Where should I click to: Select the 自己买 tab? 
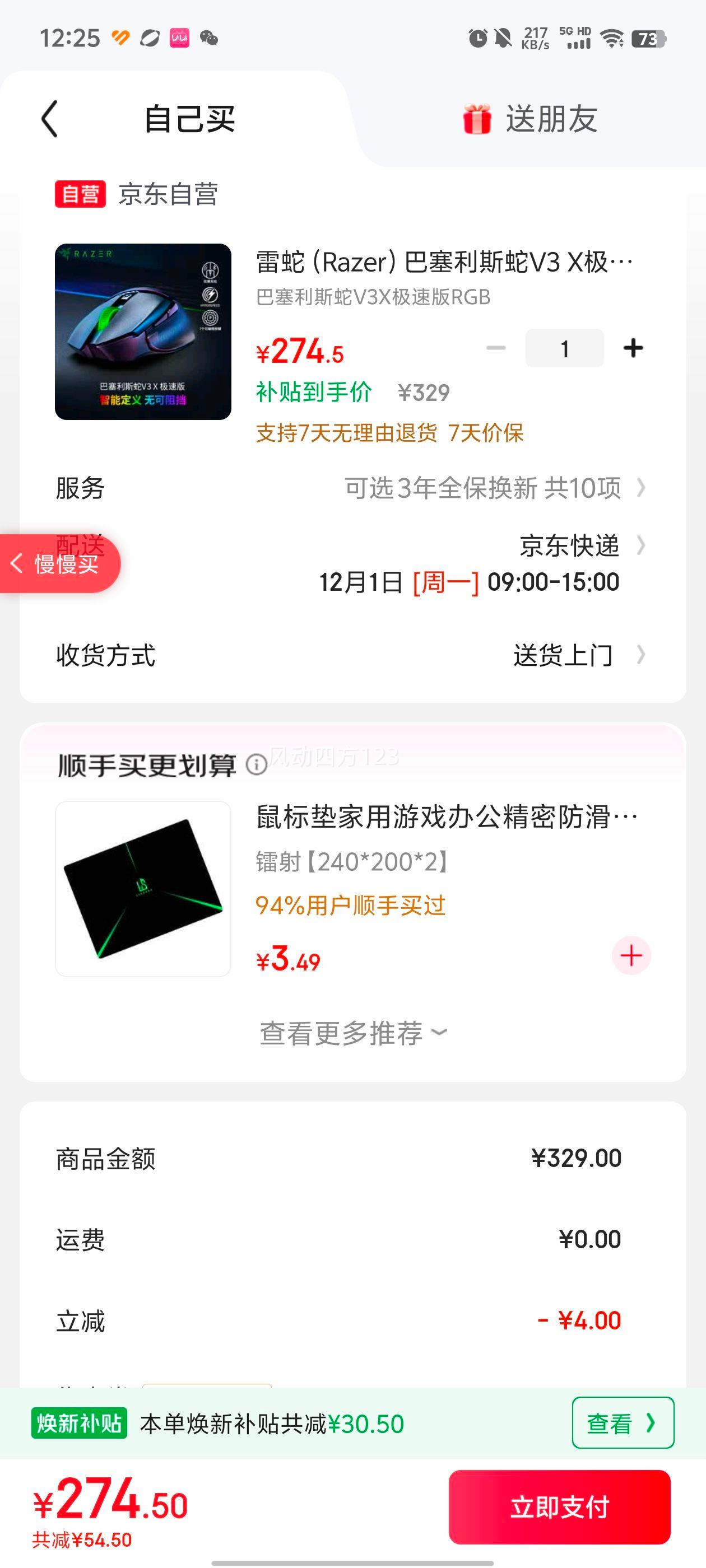point(189,119)
